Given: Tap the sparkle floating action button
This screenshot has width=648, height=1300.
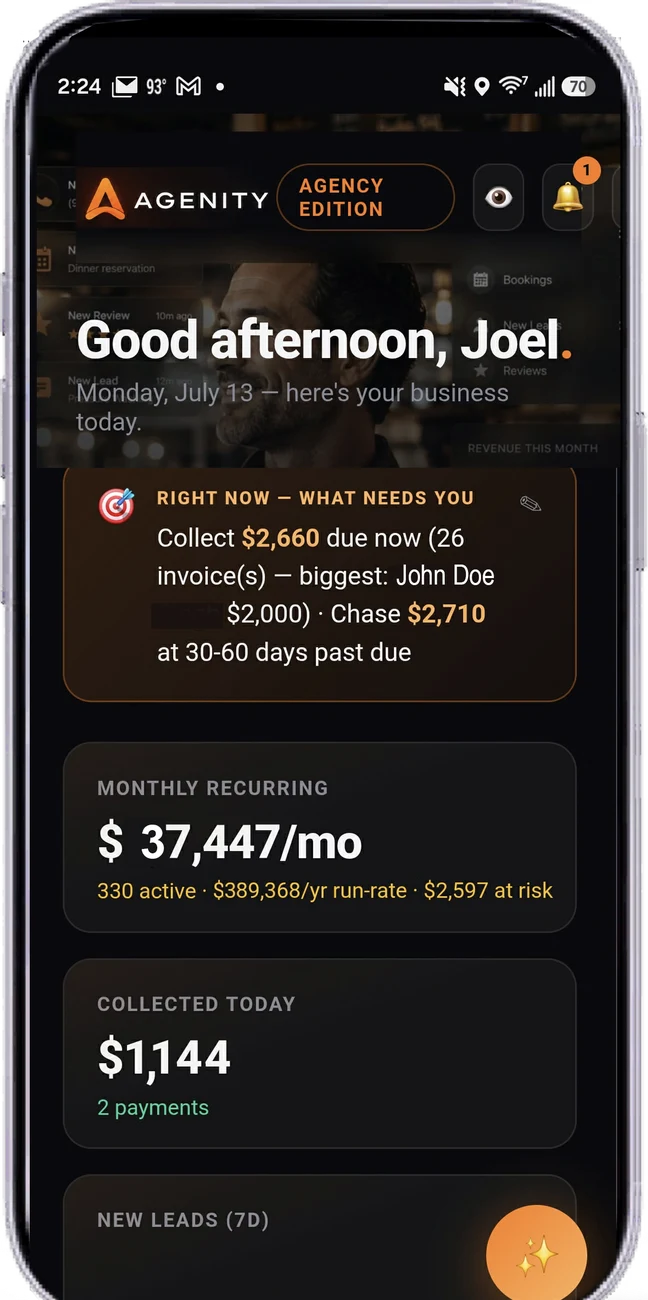Looking at the screenshot, I should tap(536, 1255).
